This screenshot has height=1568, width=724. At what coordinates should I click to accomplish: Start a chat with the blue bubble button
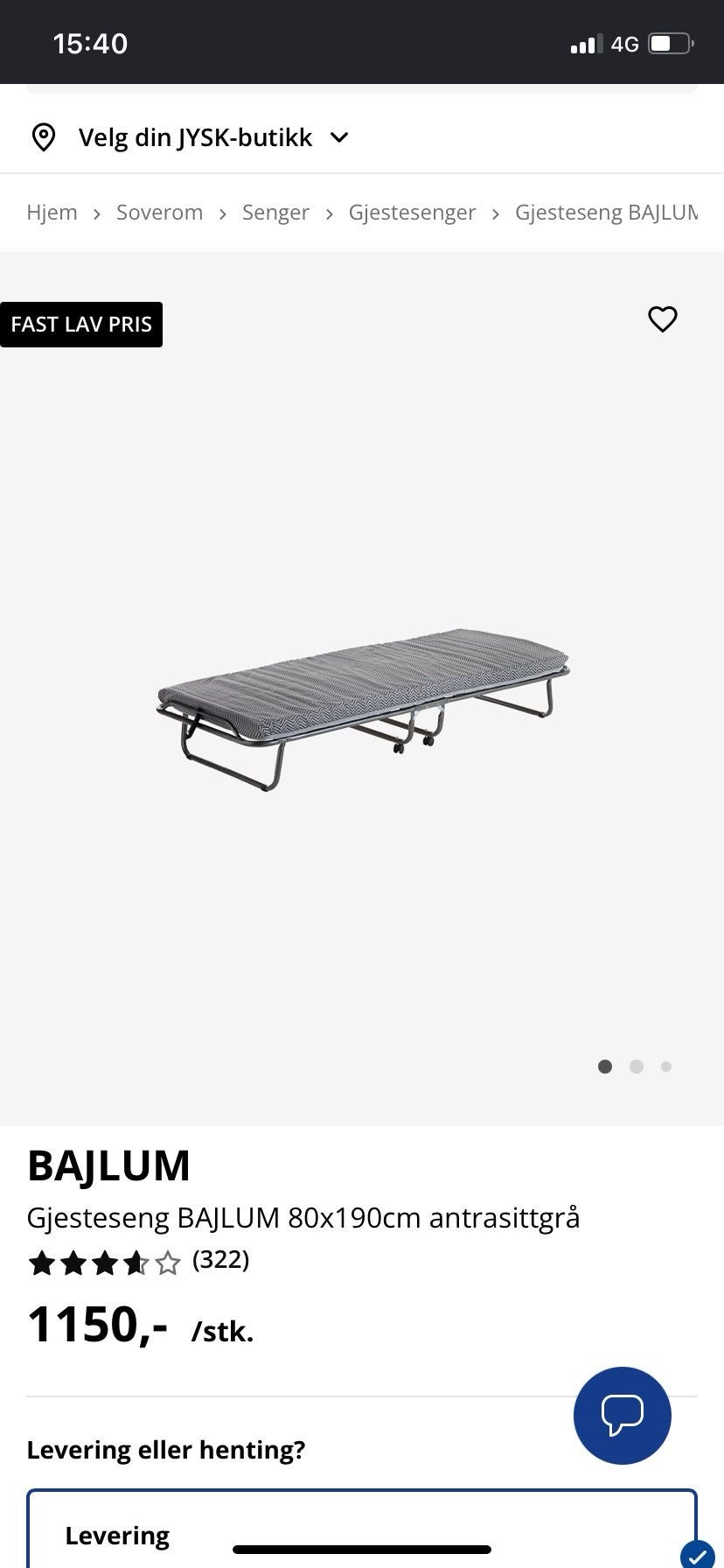(623, 1416)
